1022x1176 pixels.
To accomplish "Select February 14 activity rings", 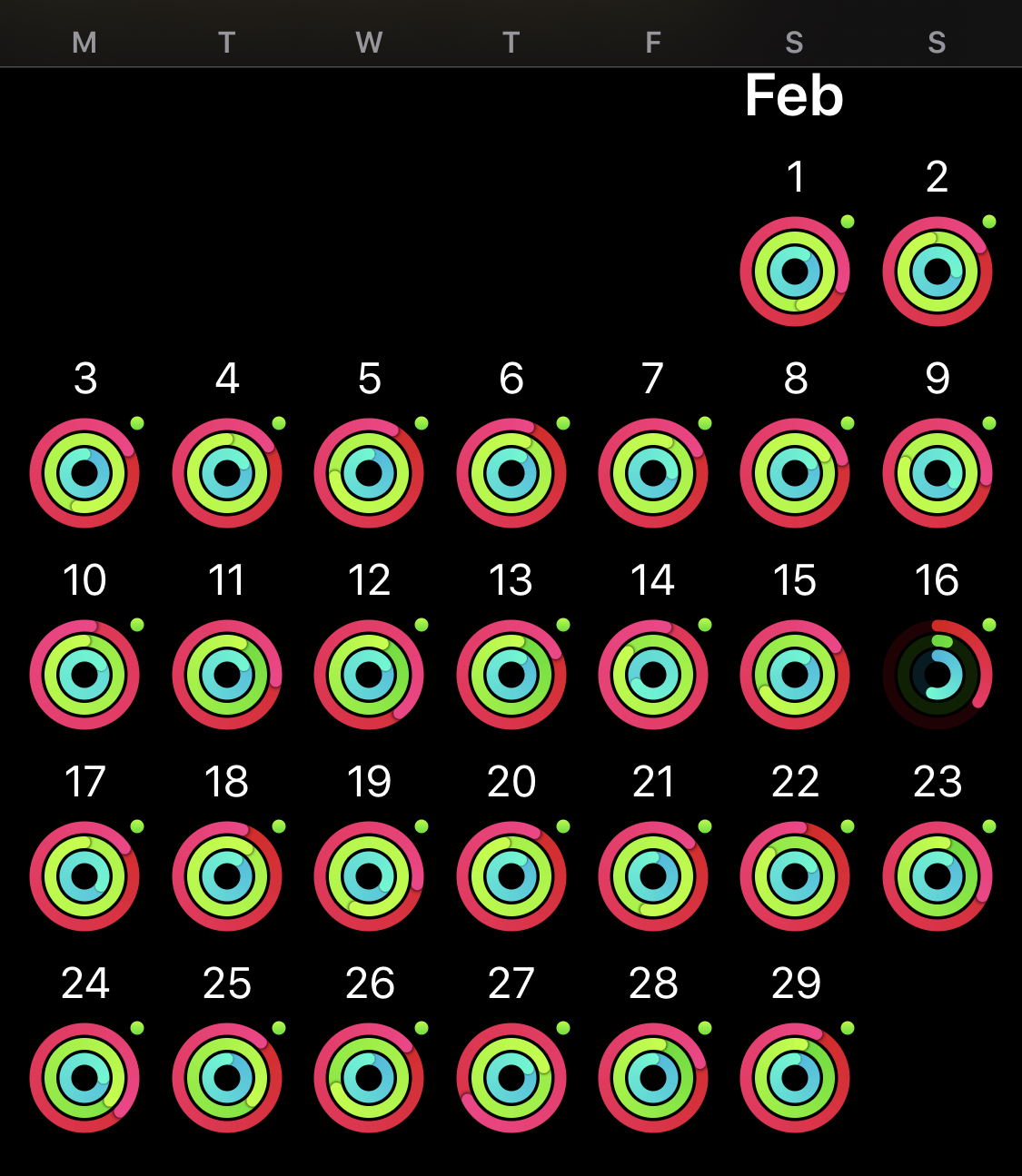I will click(x=653, y=675).
